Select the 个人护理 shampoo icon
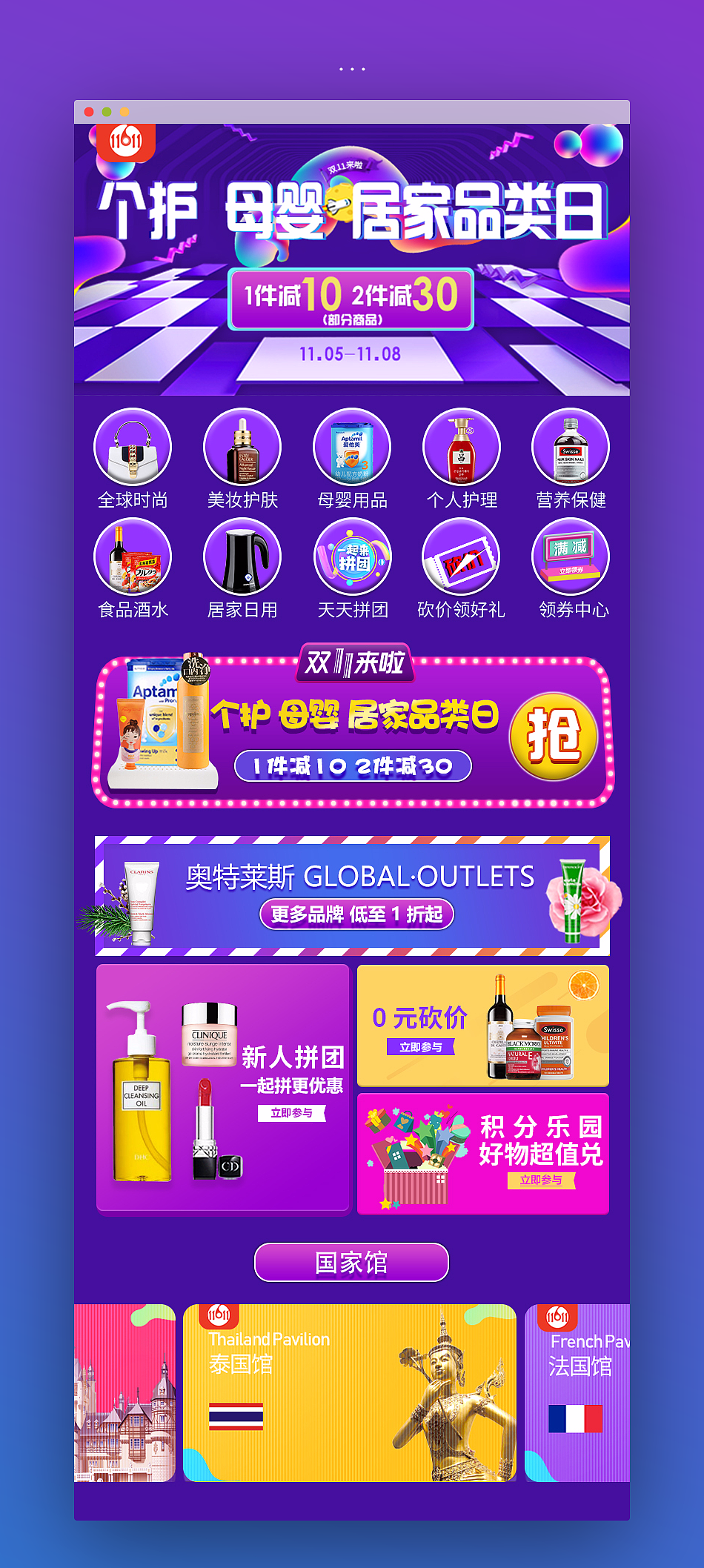704x1568 pixels. tap(461, 448)
